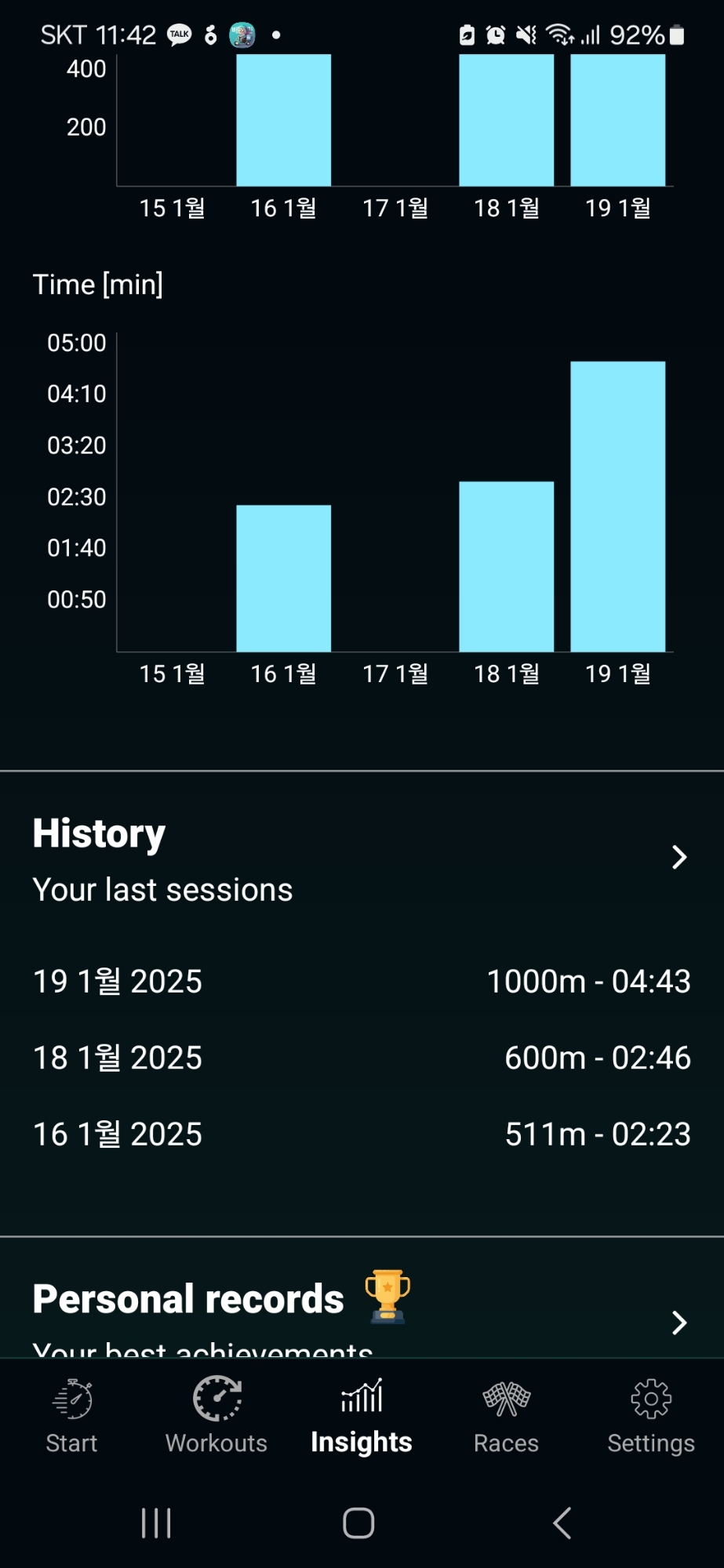Open the 16 1월 2025 session
Screen dimensions: 724x1568
tap(362, 1134)
